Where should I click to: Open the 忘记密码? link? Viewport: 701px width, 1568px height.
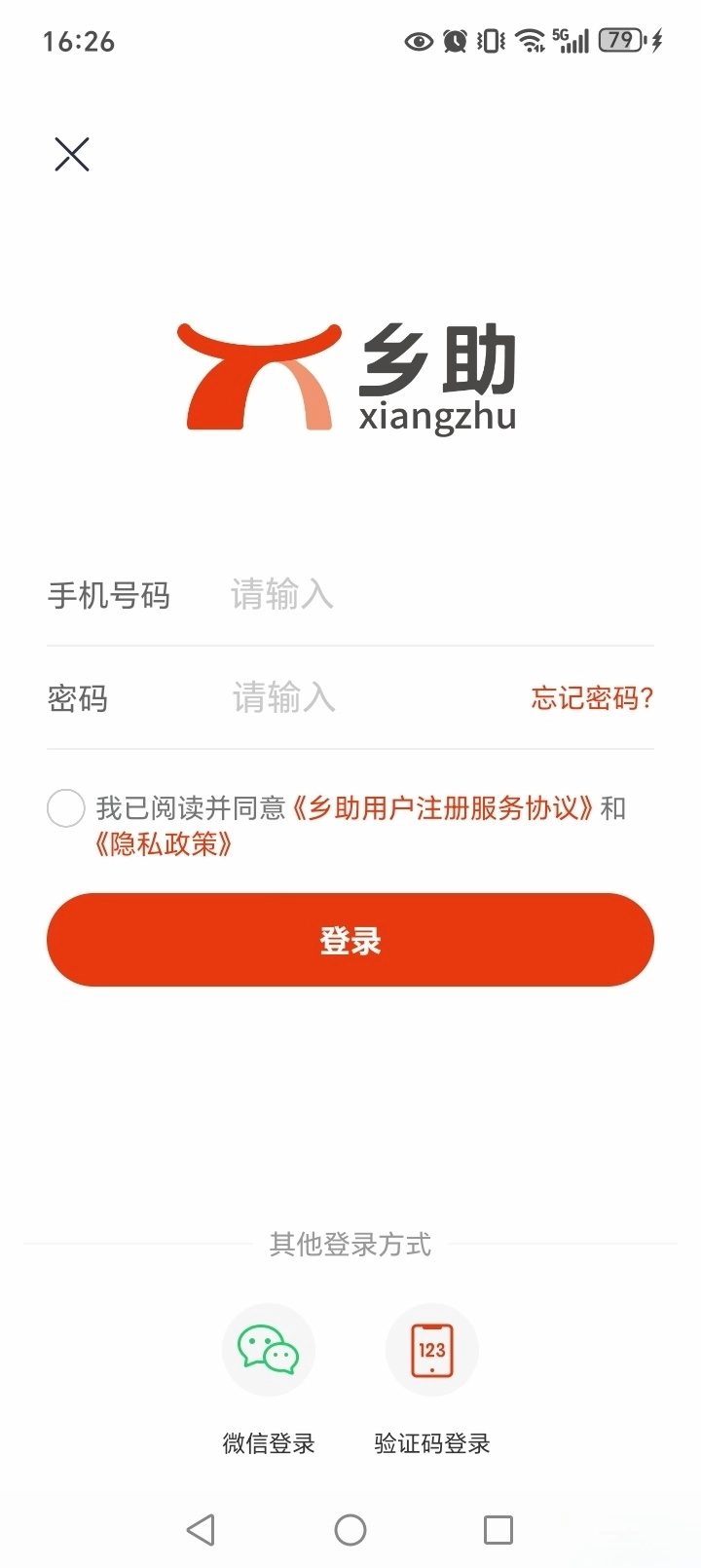(592, 698)
